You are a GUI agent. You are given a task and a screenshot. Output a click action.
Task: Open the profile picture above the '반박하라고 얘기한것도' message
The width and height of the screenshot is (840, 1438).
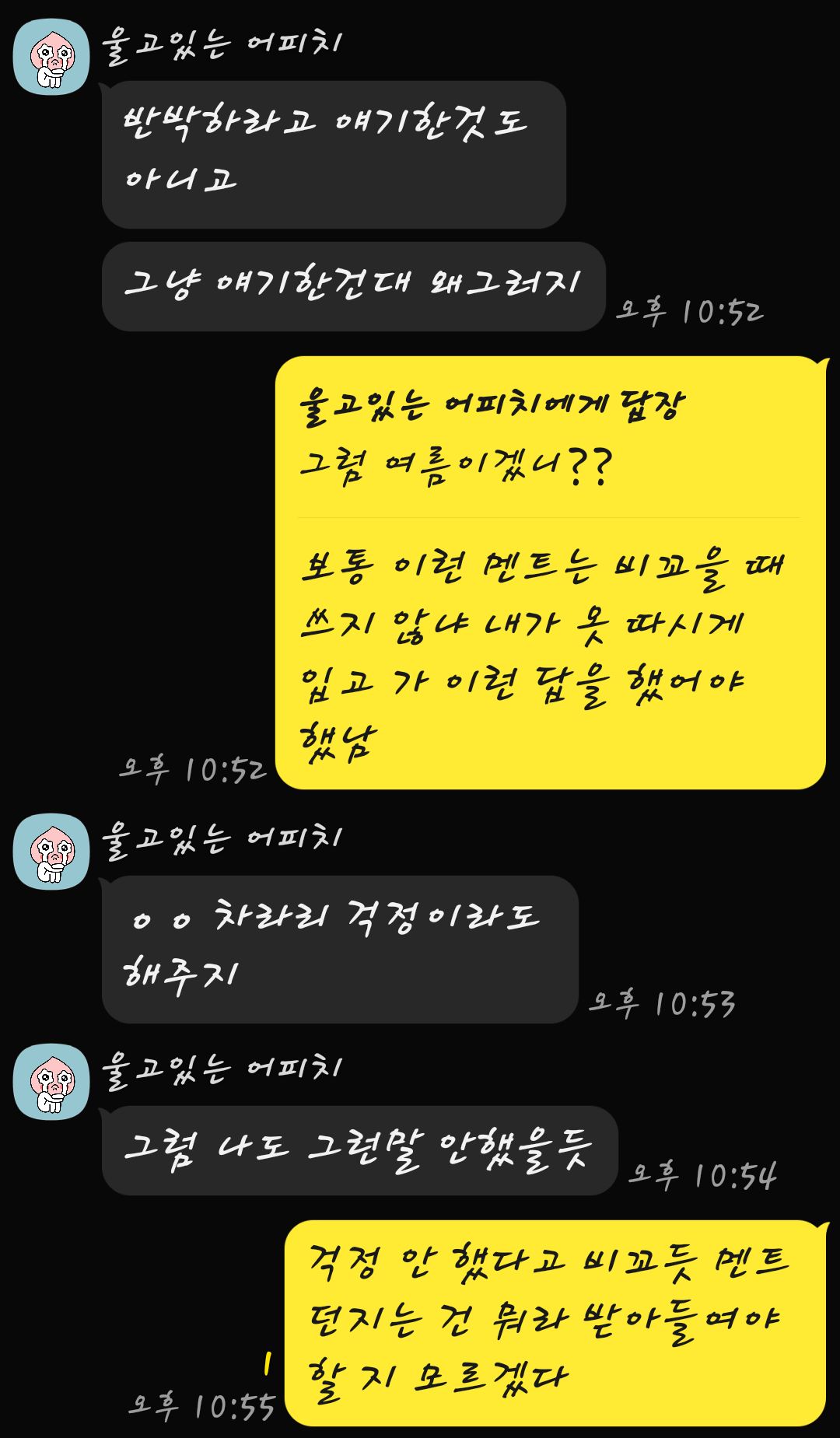[x=51, y=57]
